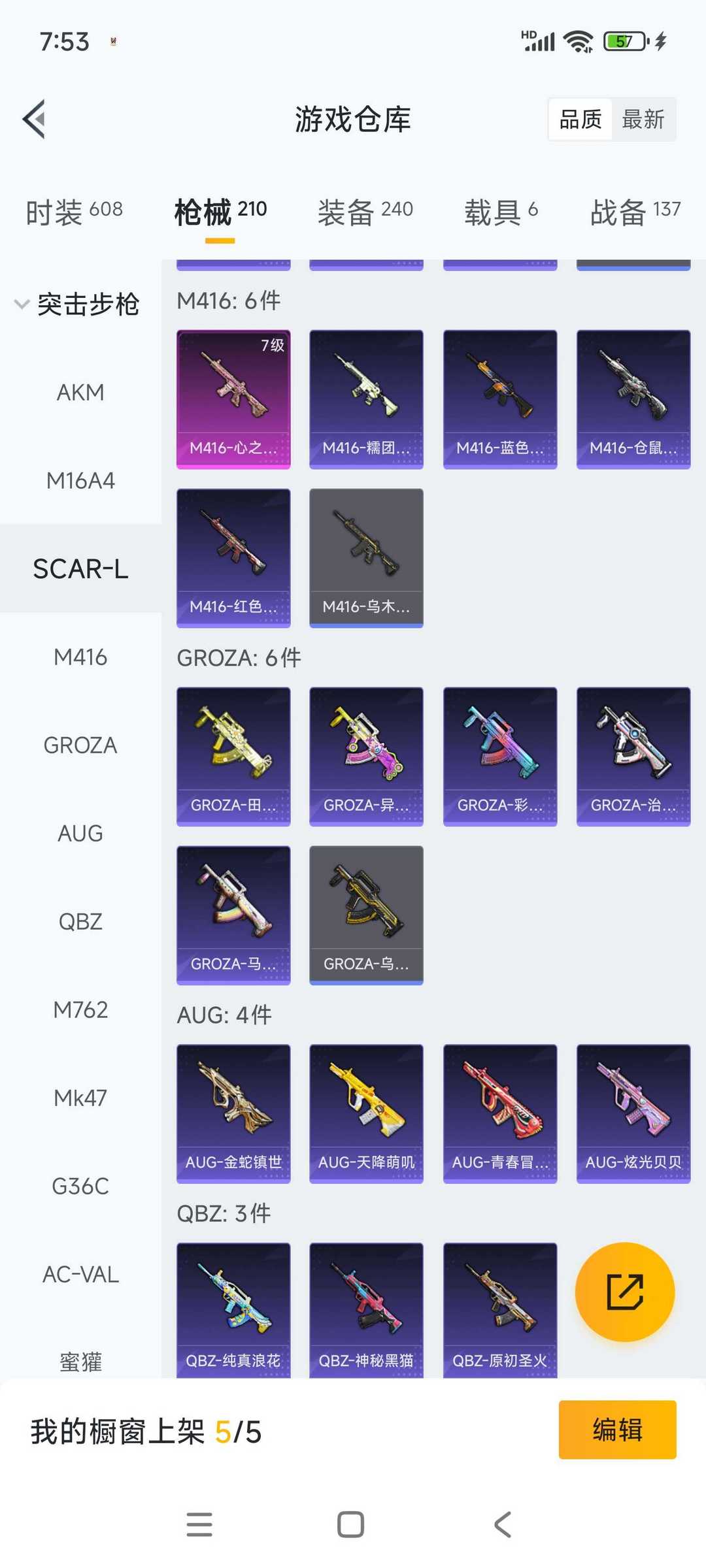Open the M416-心之 level 7 skin

233,399
